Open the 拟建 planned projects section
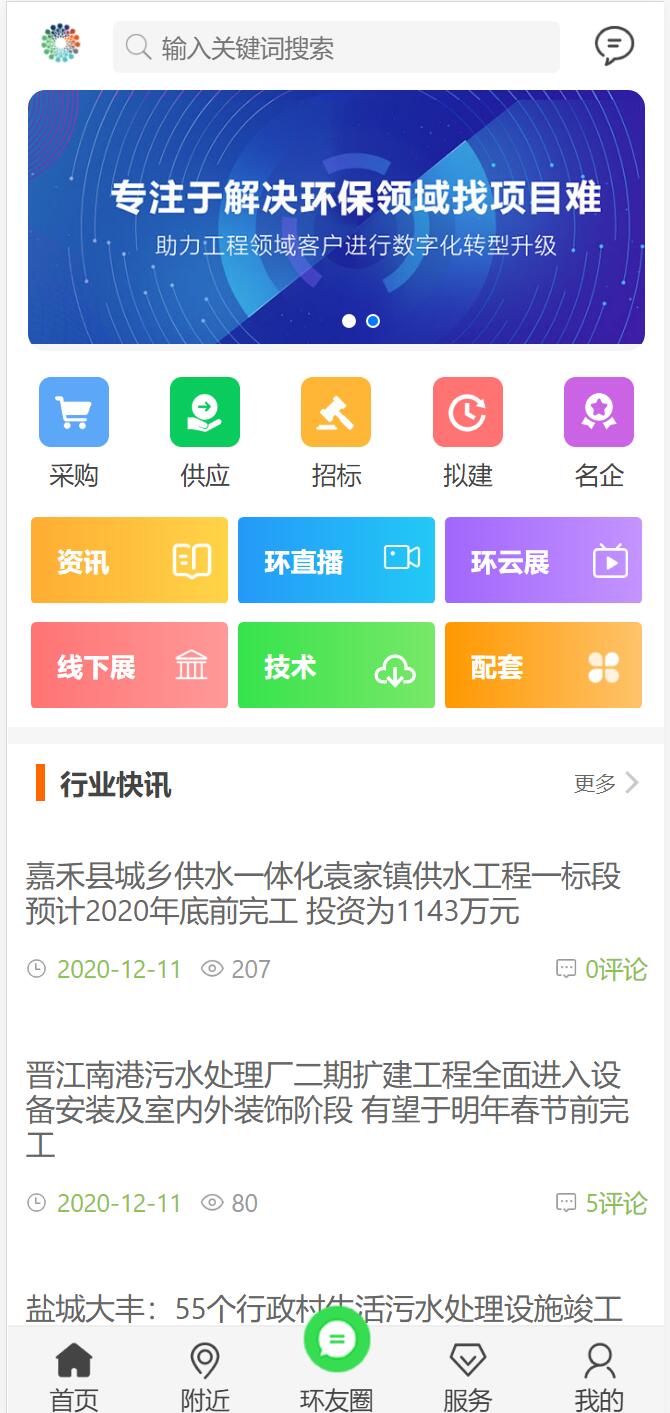This screenshot has width=670, height=1413. [467, 430]
